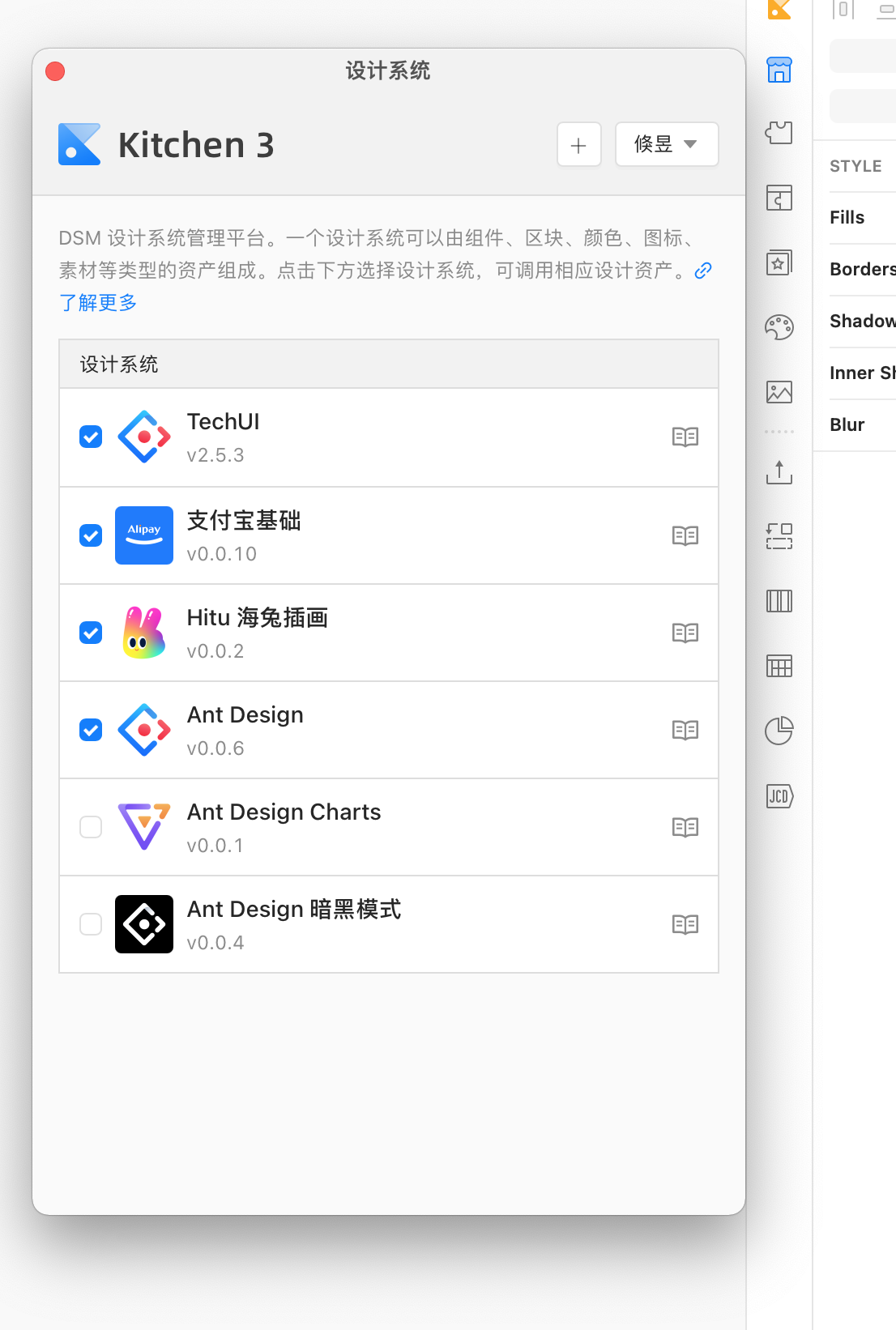
Task: Uncheck the Hitu 海兔插画 design system
Action: [x=91, y=633]
